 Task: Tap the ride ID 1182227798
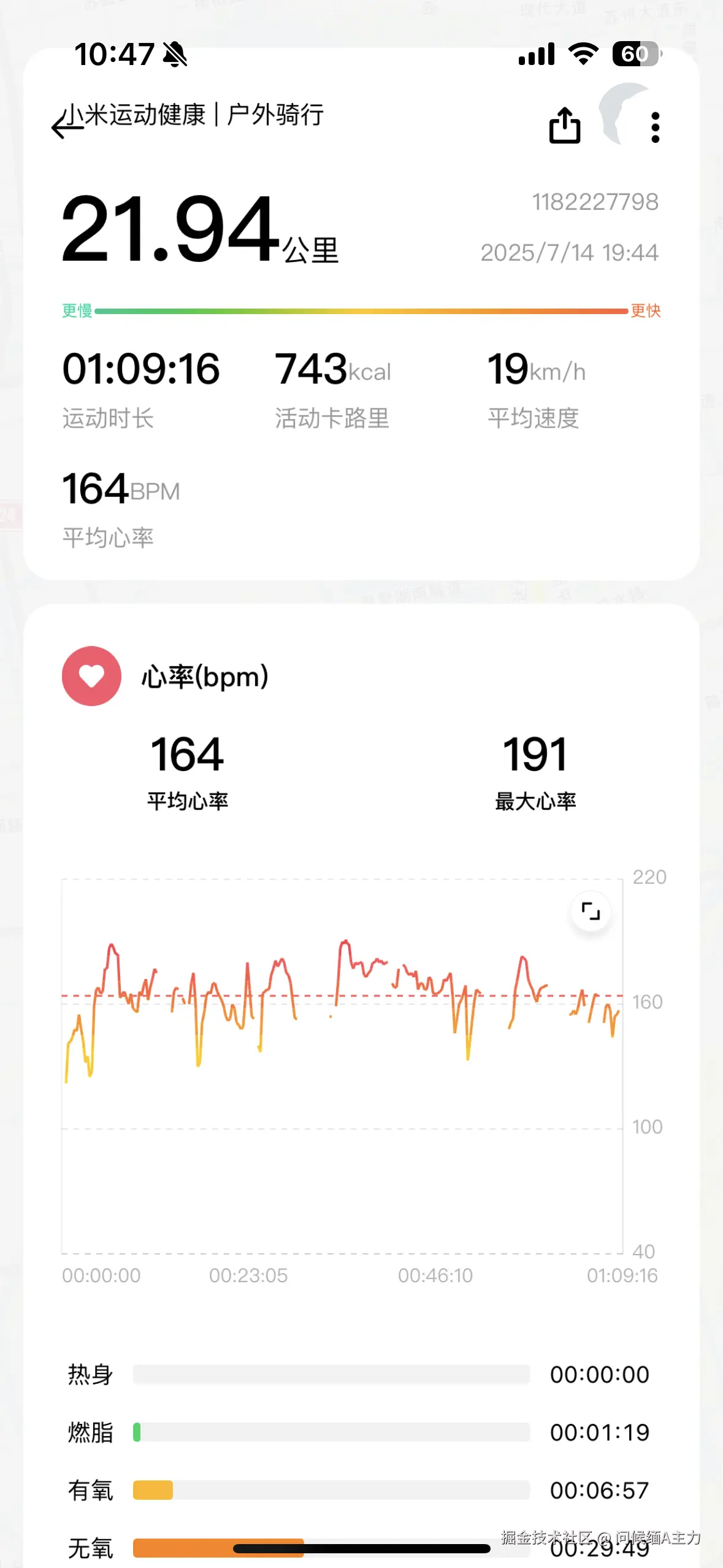(594, 201)
